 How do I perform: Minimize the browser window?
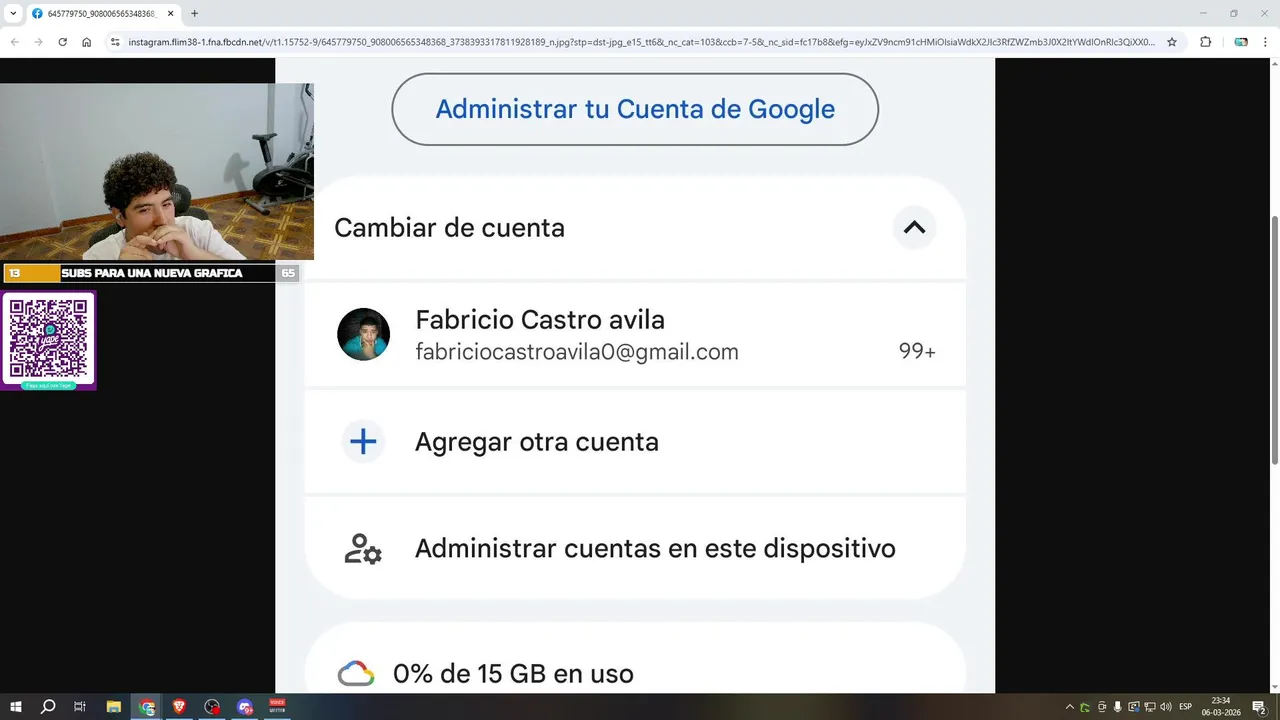(x=1201, y=14)
